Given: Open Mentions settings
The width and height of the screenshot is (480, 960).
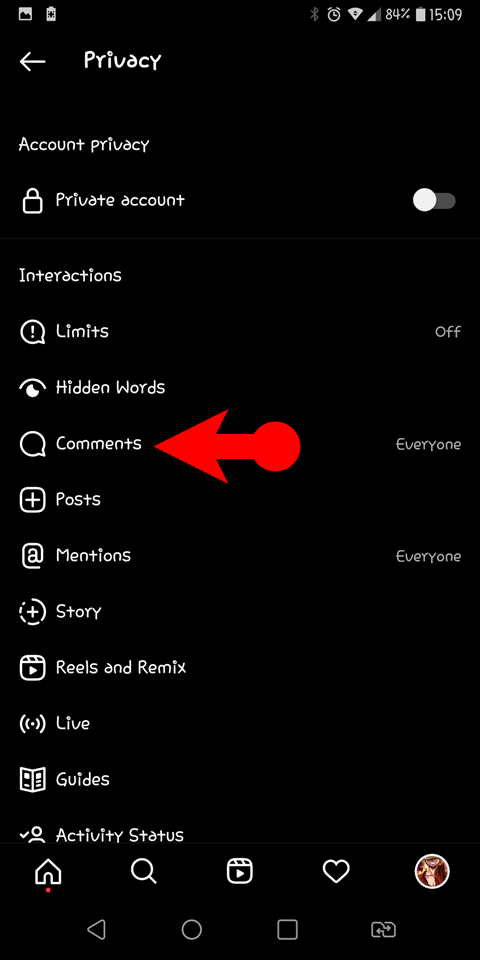Looking at the screenshot, I should [240, 556].
